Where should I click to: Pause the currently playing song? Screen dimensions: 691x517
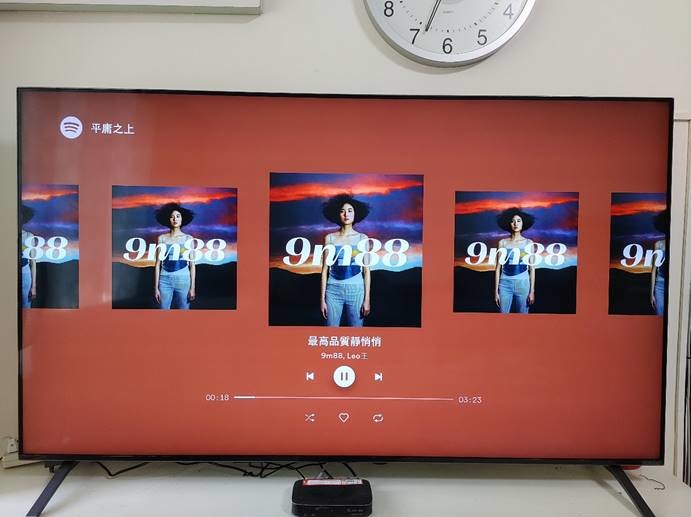coord(344,376)
